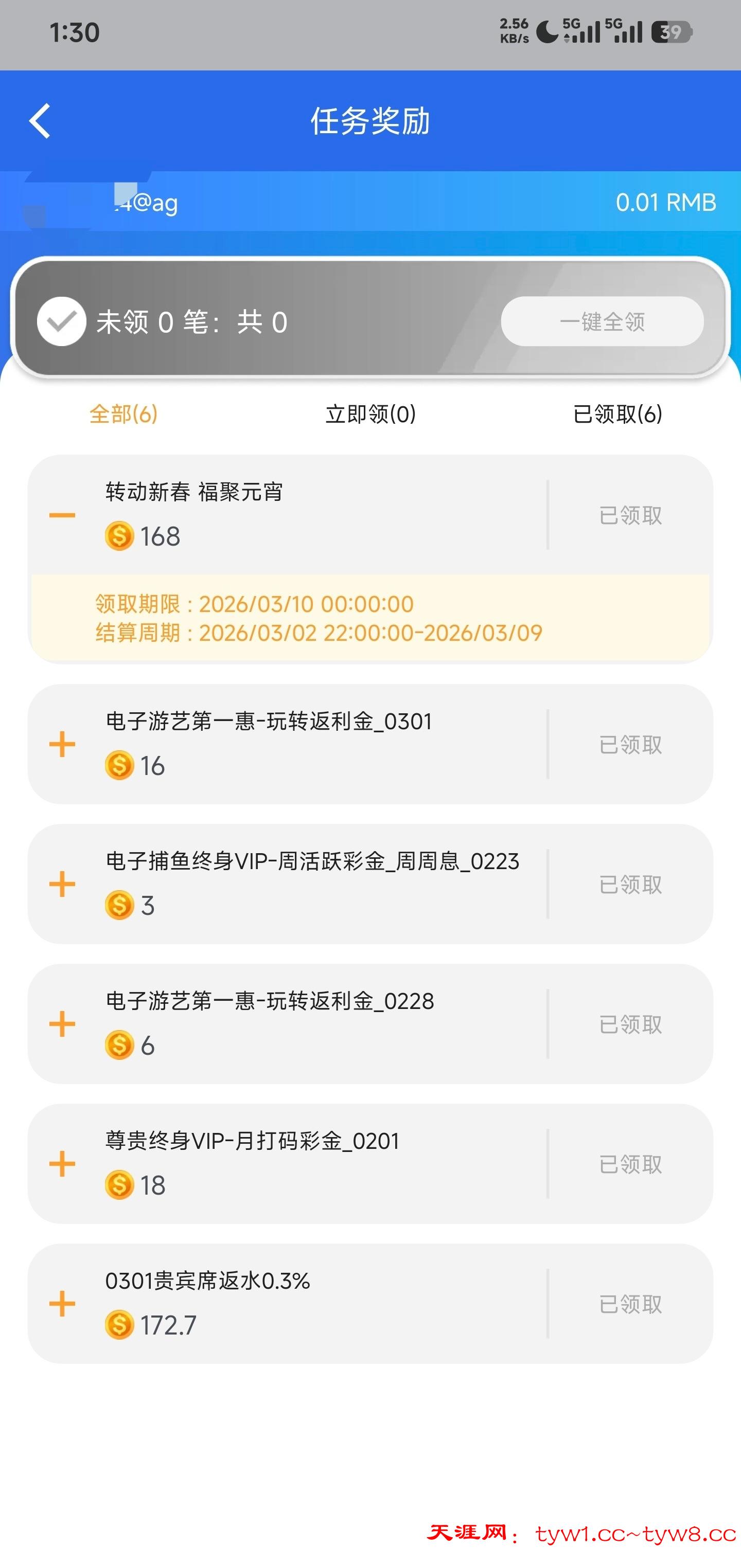Expand 电子游艺第一惠-玩转返利金_0301 details
This screenshot has height=1568, width=741.
[x=62, y=744]
